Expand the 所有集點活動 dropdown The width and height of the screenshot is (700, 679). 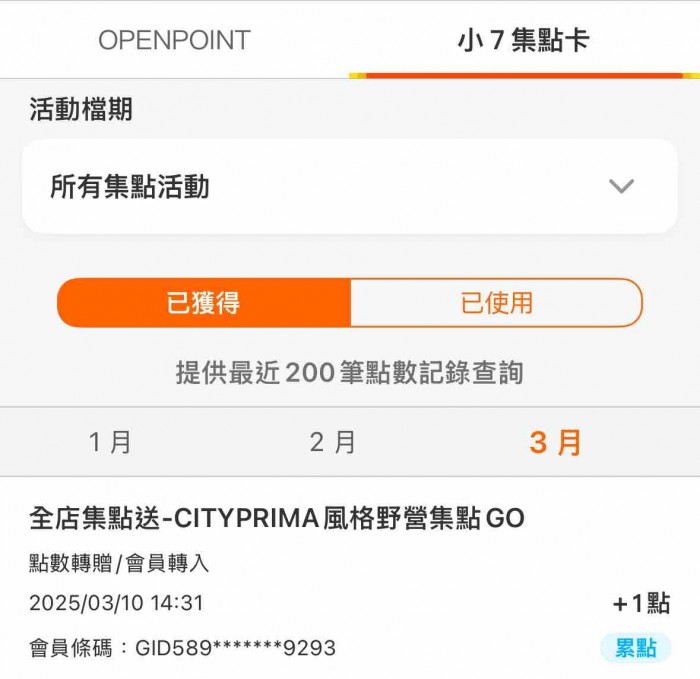(350, 187)
